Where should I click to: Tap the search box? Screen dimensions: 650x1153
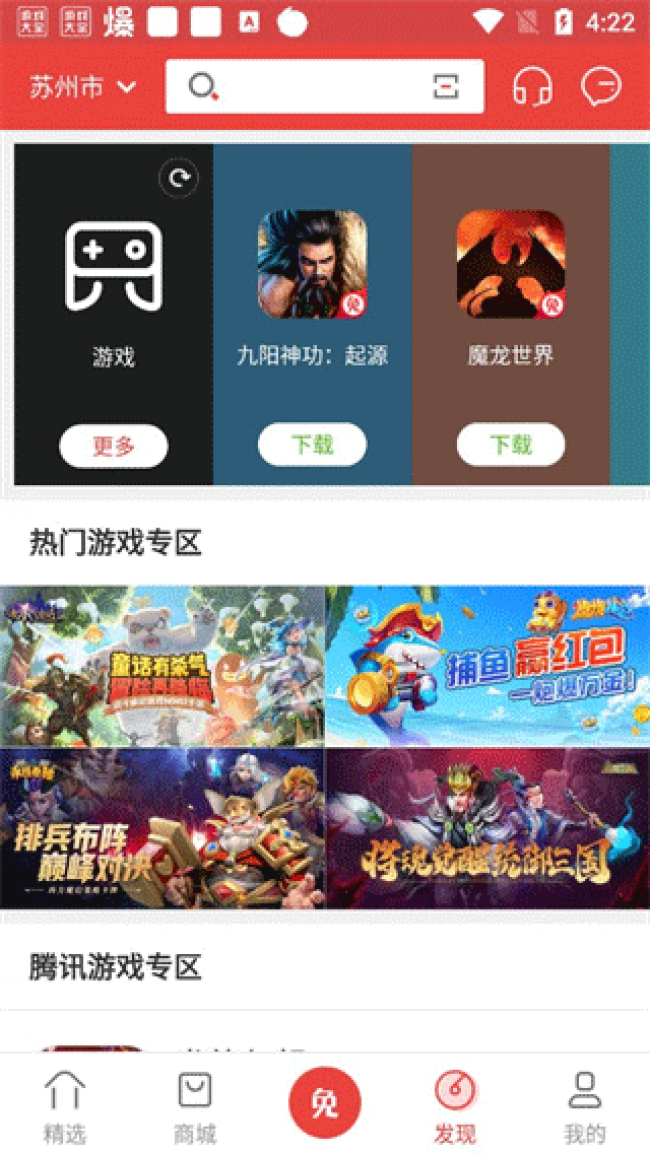(310, 87)
